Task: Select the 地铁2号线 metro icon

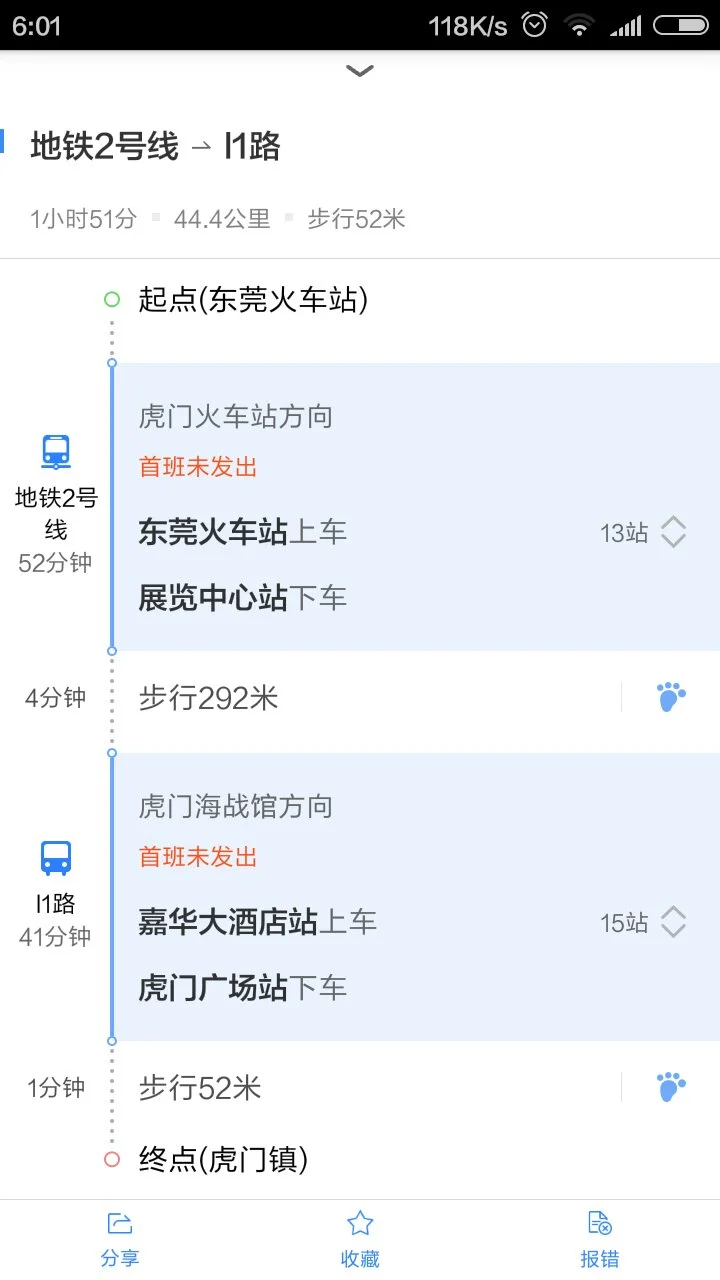Action: click(55, 451)
